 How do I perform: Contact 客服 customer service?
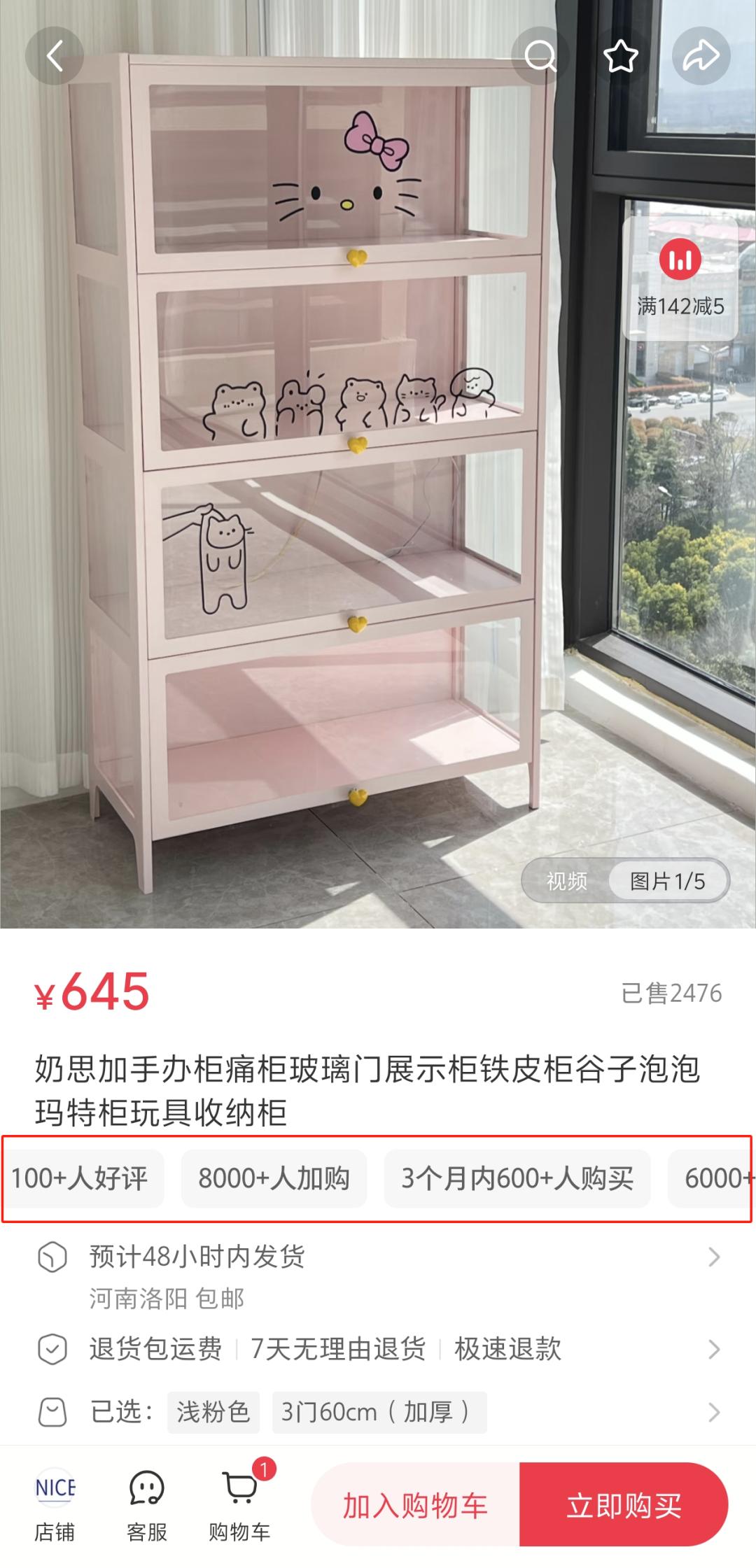[x=147, y=1506]
